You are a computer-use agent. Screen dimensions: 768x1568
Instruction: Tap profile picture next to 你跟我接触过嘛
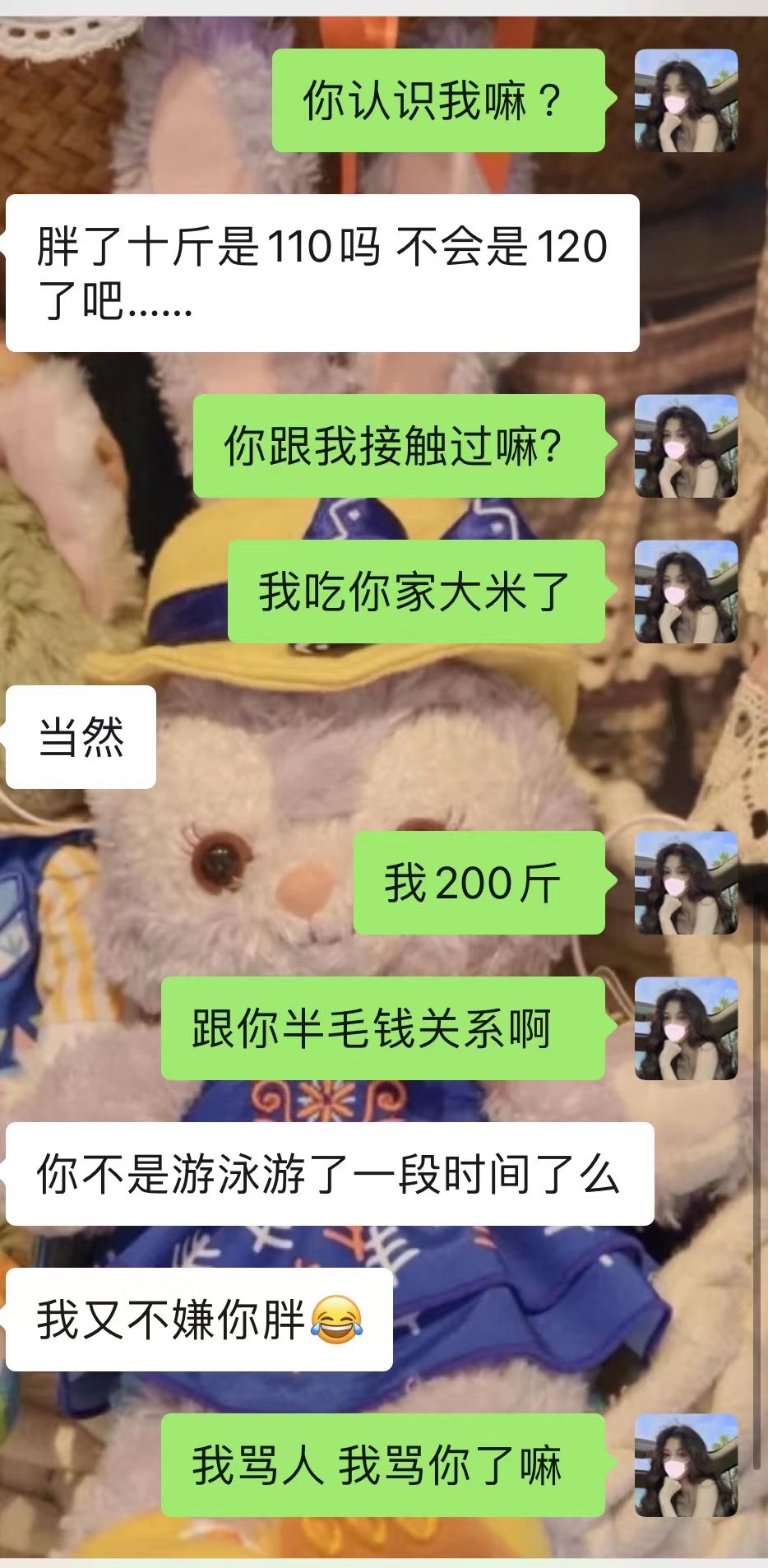coord(686,446)
